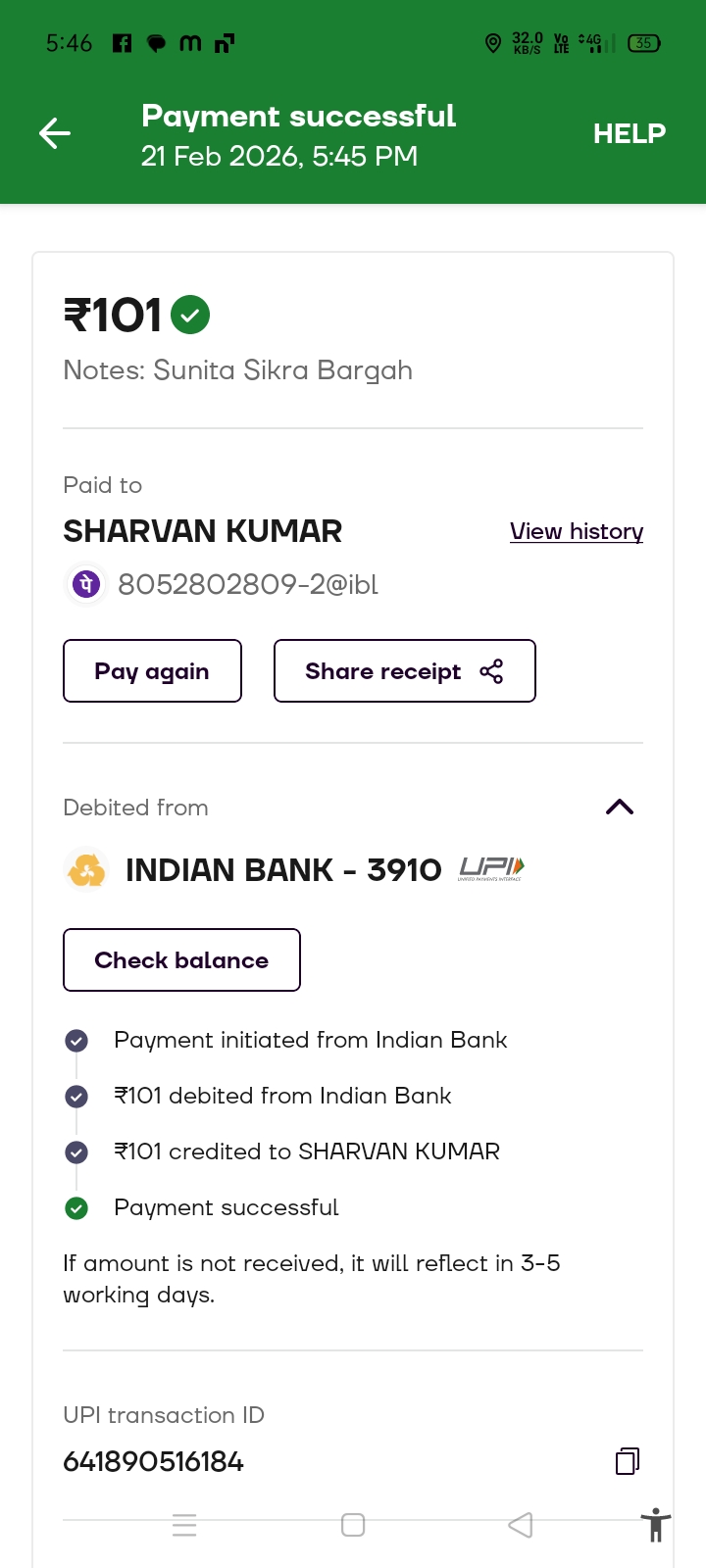Tap Pay again button

click(152, 671)
